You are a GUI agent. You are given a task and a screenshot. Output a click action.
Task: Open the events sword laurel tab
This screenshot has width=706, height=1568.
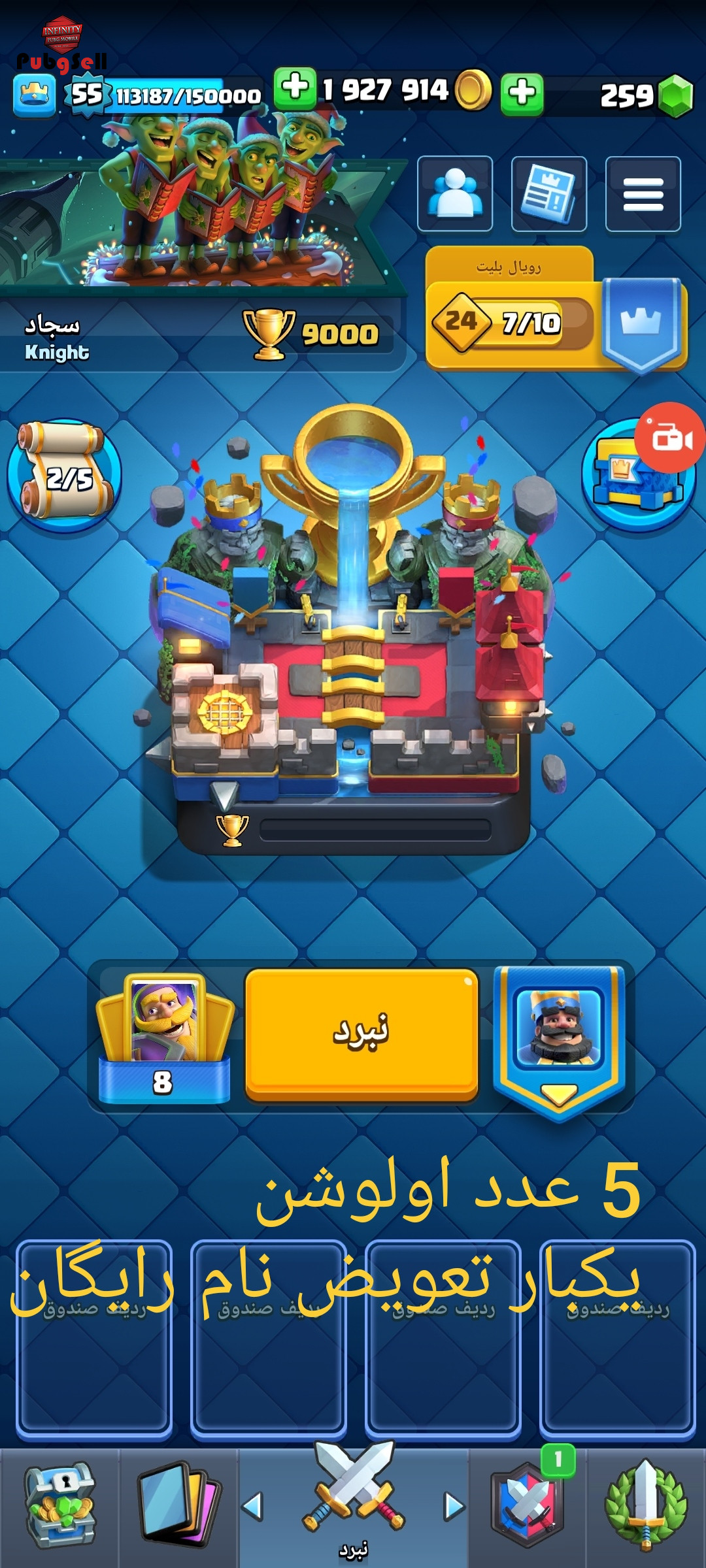(646, 1506)
